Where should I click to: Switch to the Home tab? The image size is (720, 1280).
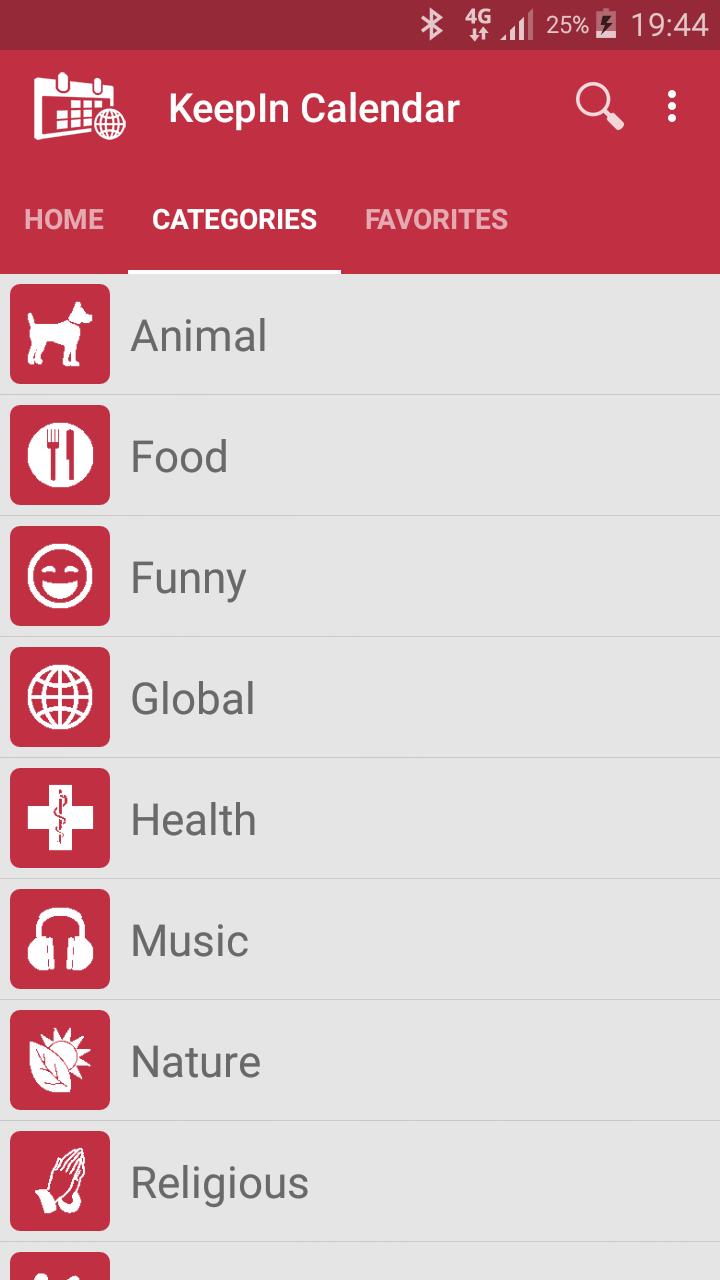64,220
